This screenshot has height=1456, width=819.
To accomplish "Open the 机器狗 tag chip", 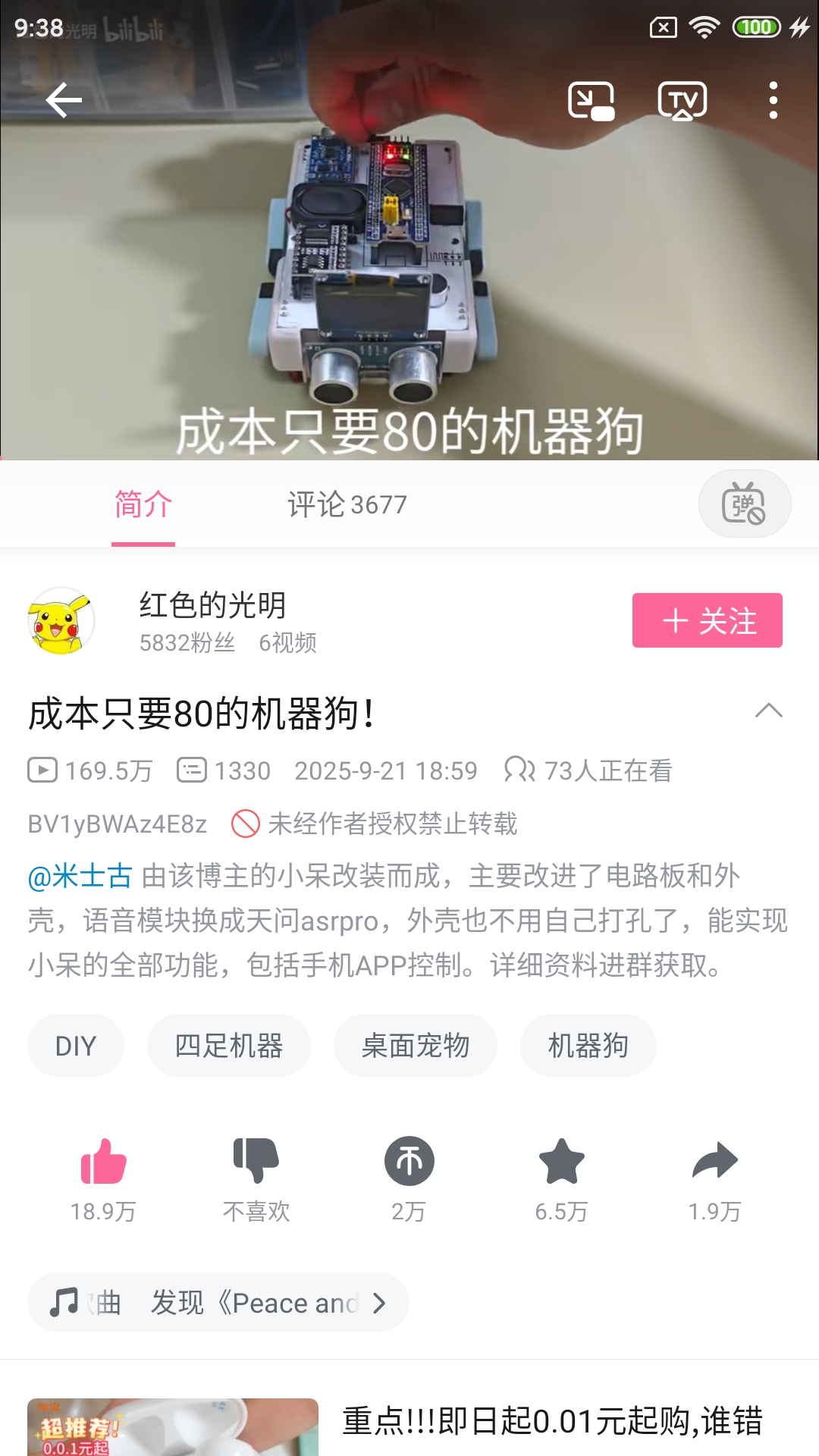I will [588, 1046].
